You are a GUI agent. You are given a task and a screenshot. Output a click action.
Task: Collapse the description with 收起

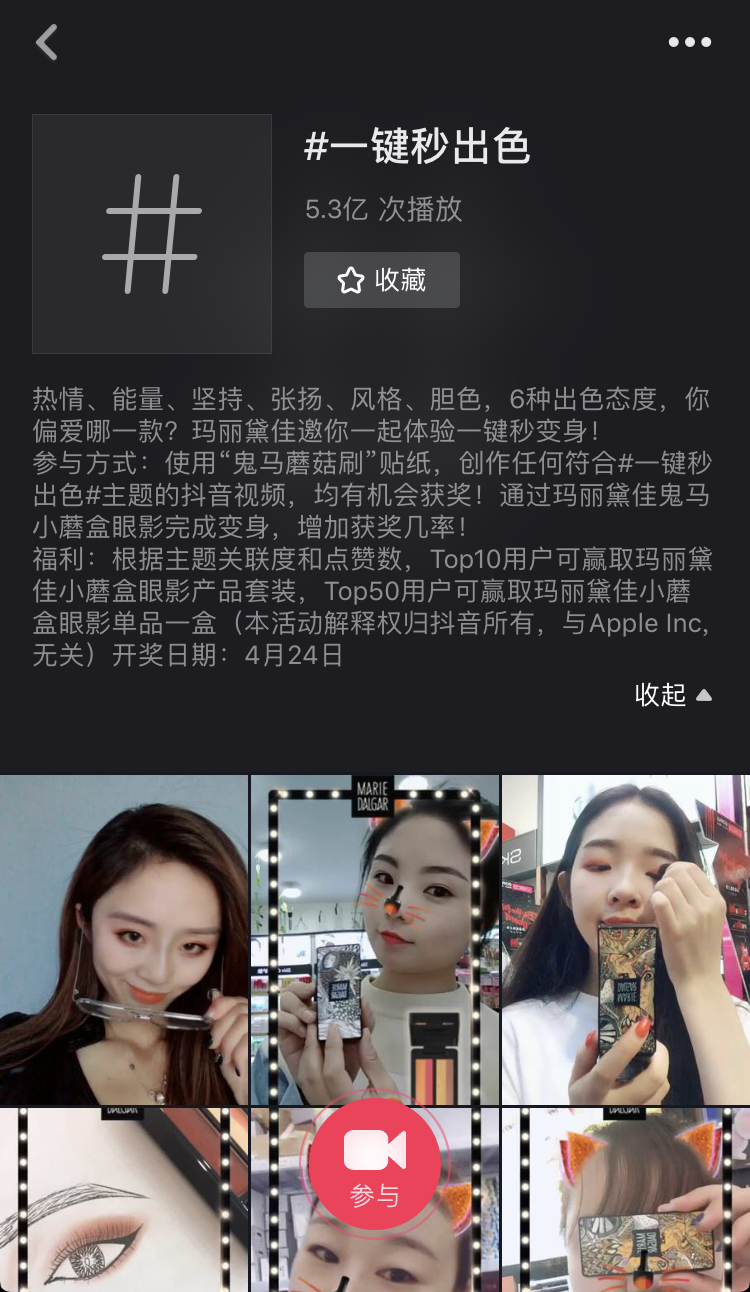(673, 695)
